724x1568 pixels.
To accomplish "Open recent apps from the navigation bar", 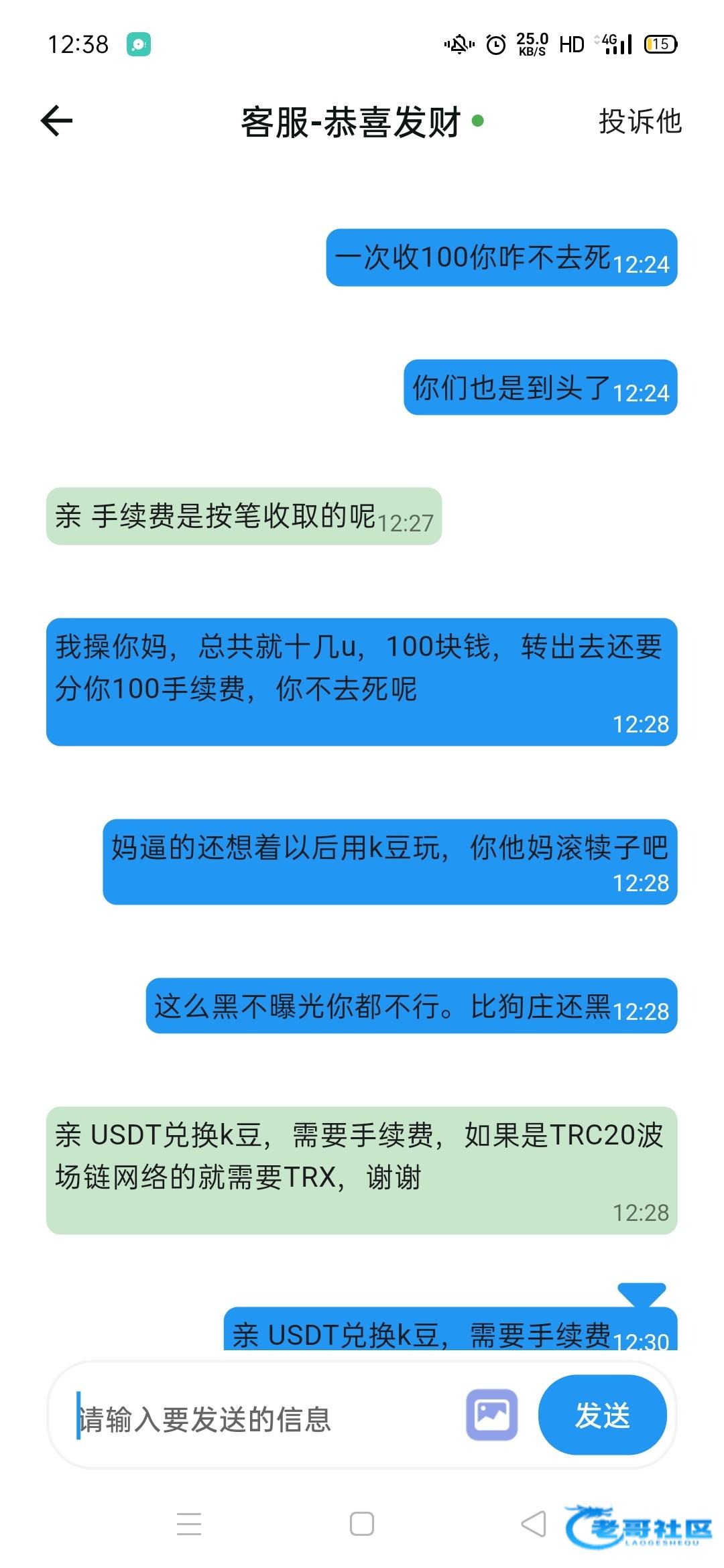I will click(189, 1524).
